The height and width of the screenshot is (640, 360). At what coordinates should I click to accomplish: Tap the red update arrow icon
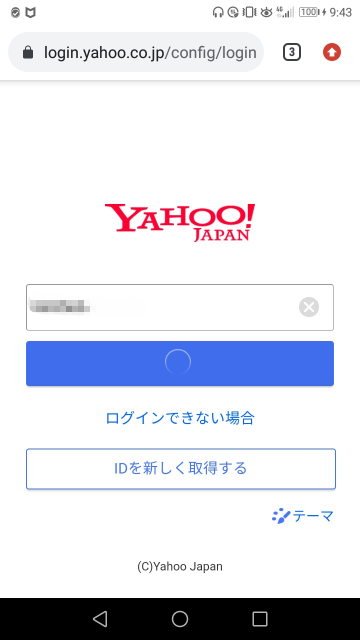(x=332, y=52)
